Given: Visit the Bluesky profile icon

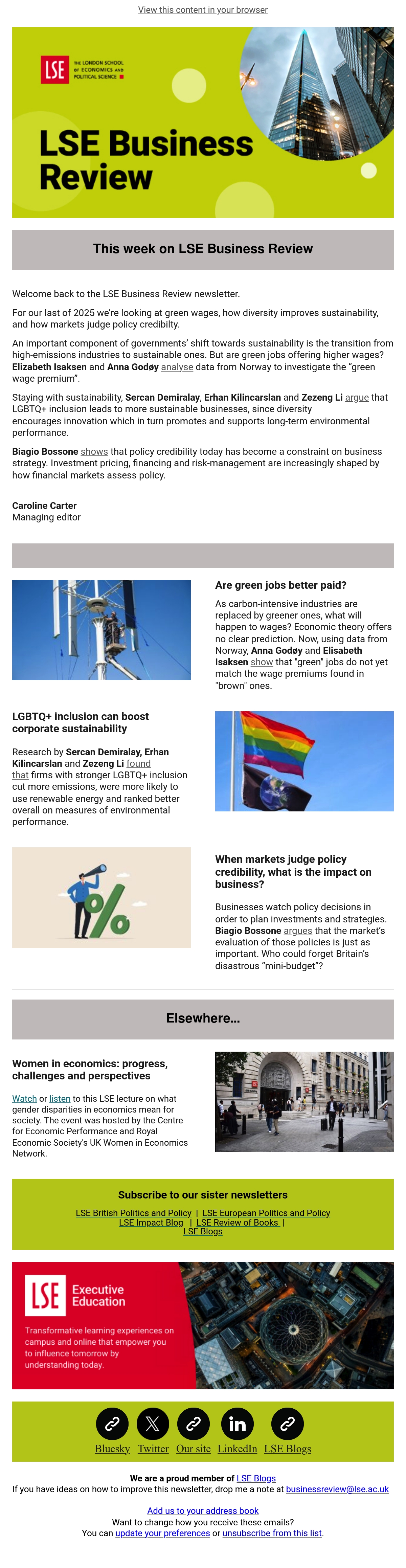Looking at the screenshot, I should click(x=113, y=1424).
